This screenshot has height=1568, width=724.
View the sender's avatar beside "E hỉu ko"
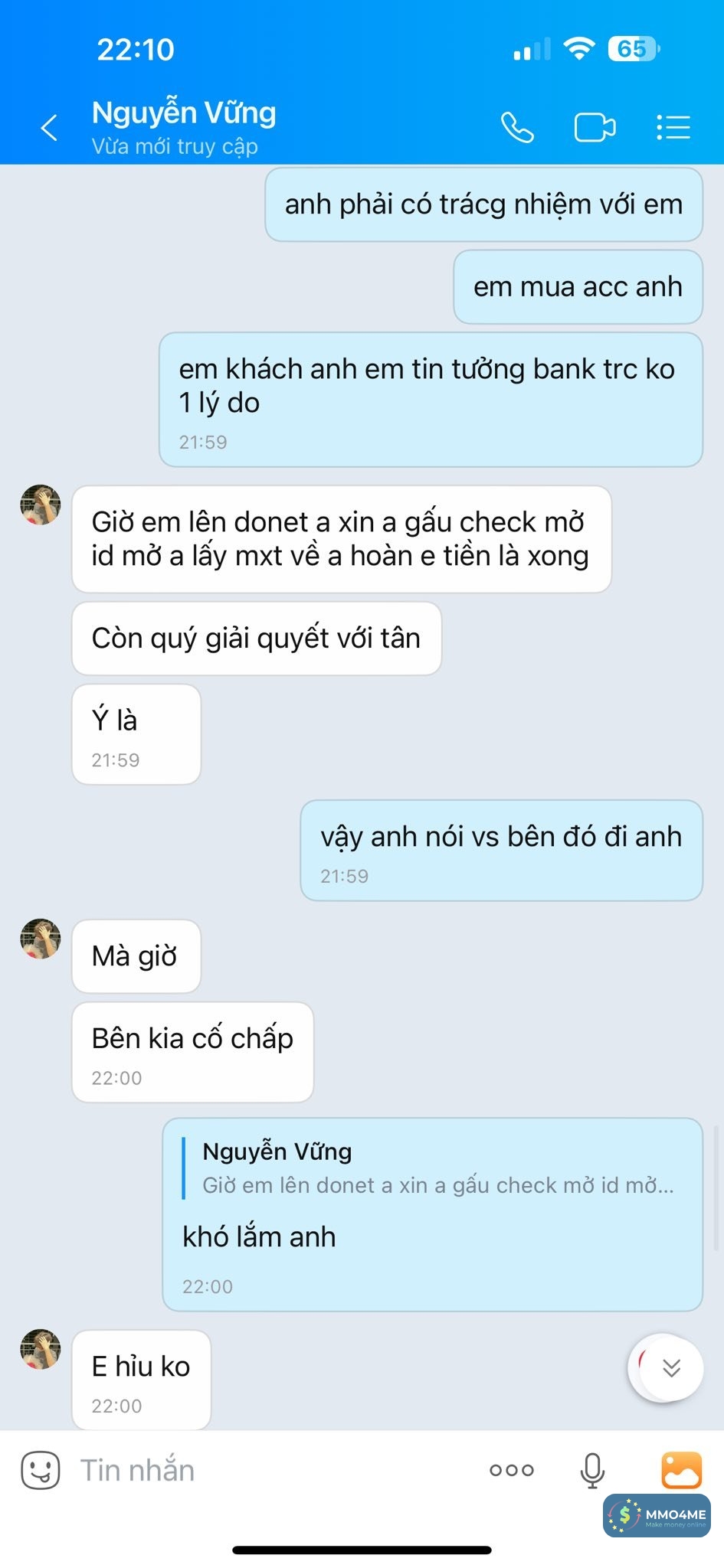(41, 1349)
